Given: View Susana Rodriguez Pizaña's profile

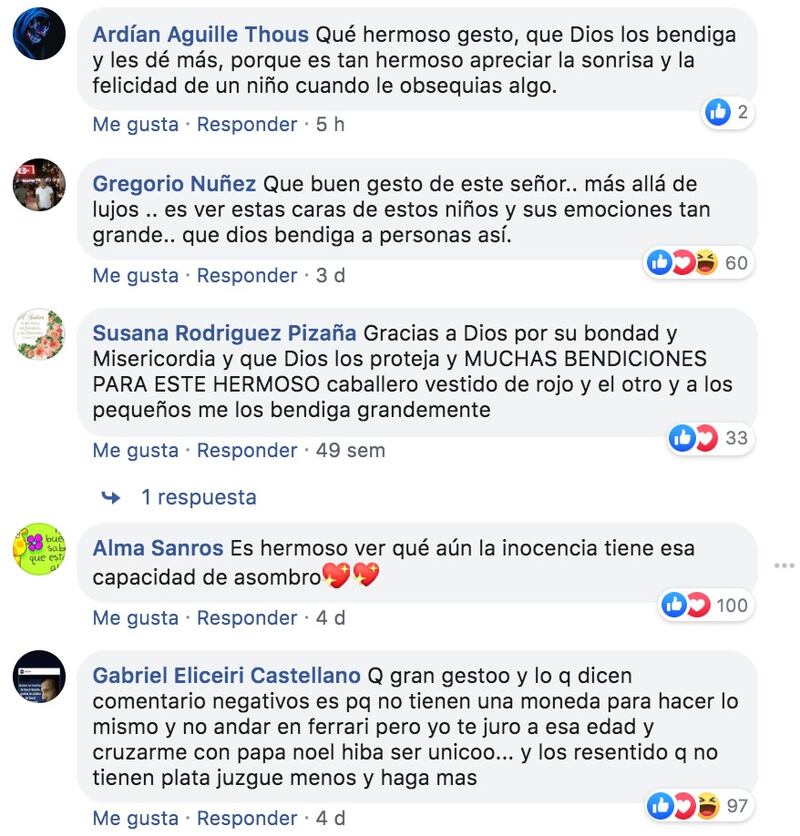Looking at the screenshot, I should (x=225, y=333).
